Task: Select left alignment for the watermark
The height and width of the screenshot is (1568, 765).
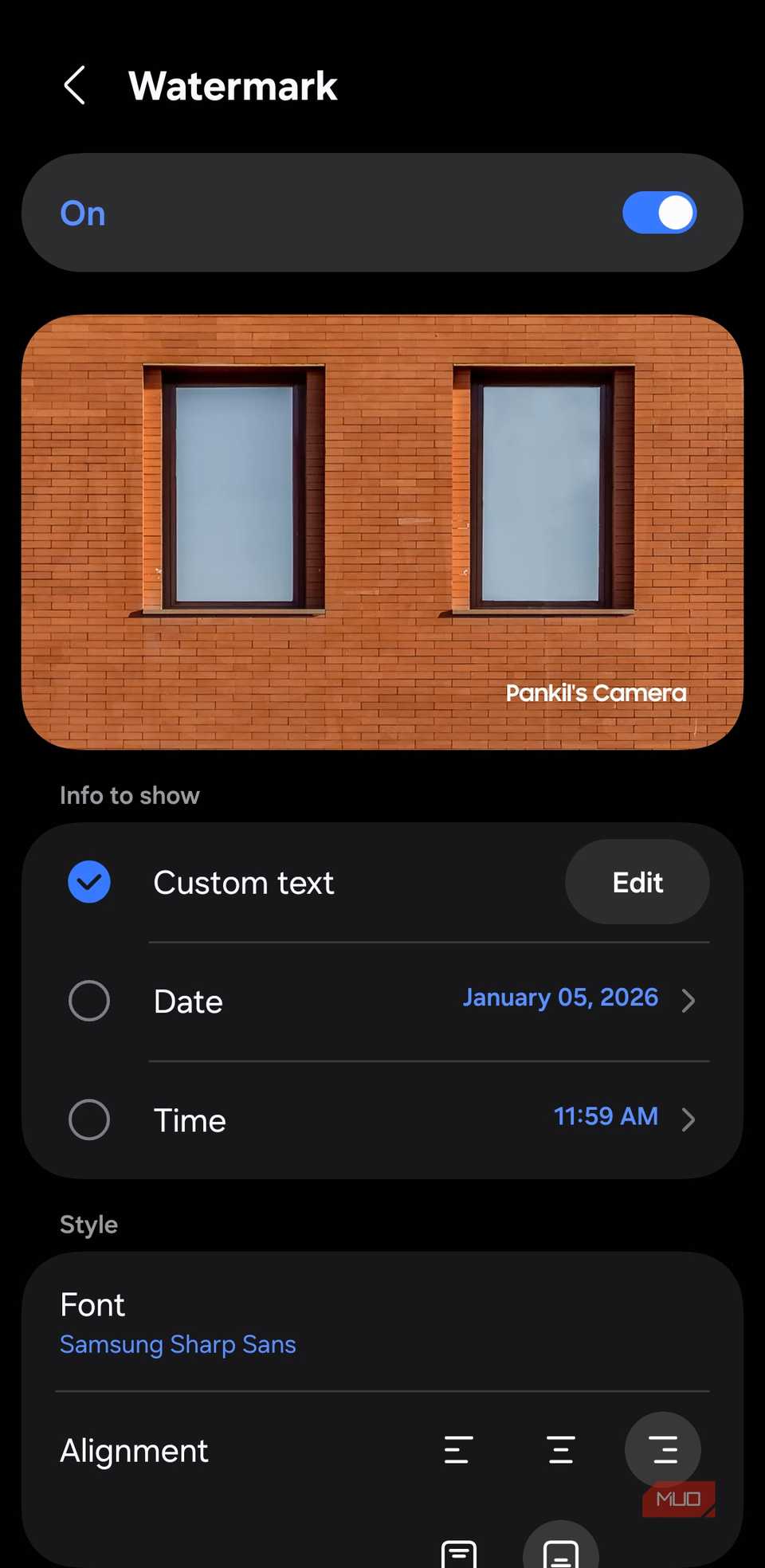Action: (458, 1449)
